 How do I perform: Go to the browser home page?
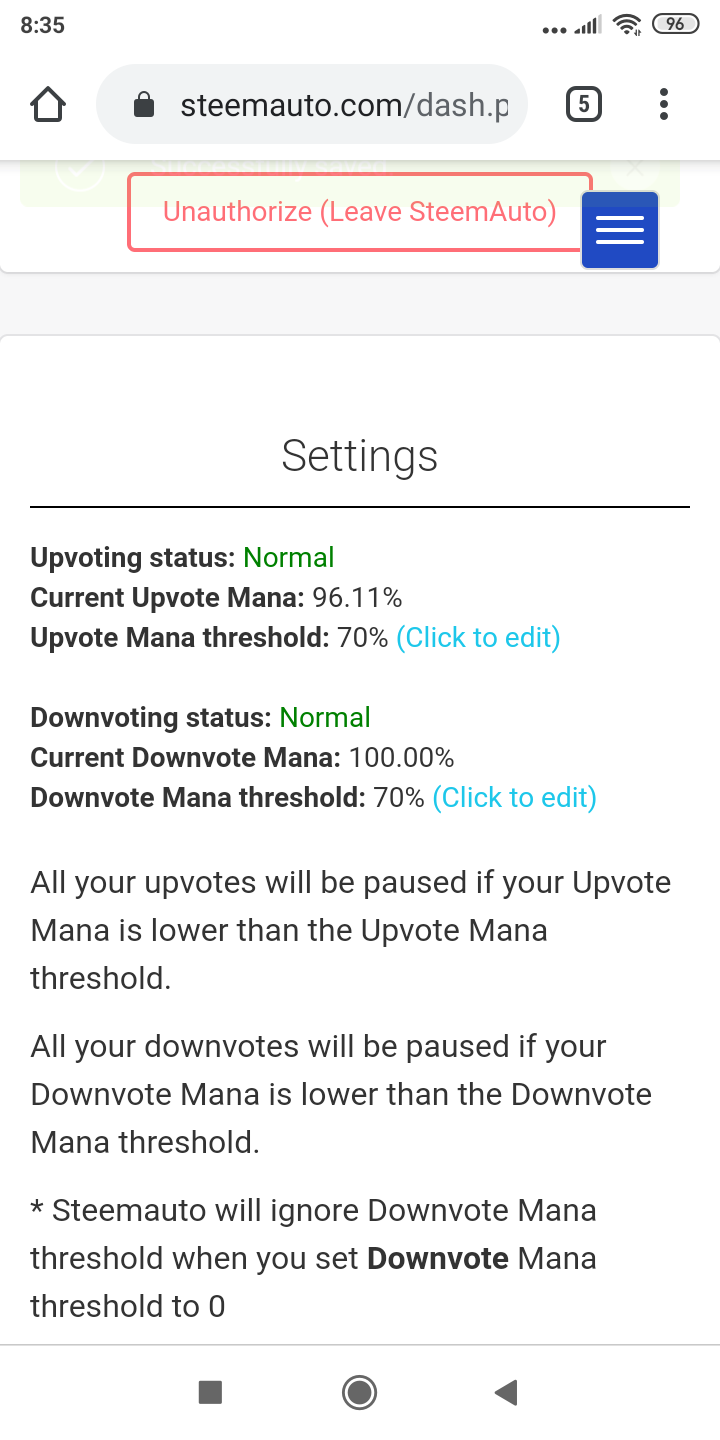[x=49, y=105]
